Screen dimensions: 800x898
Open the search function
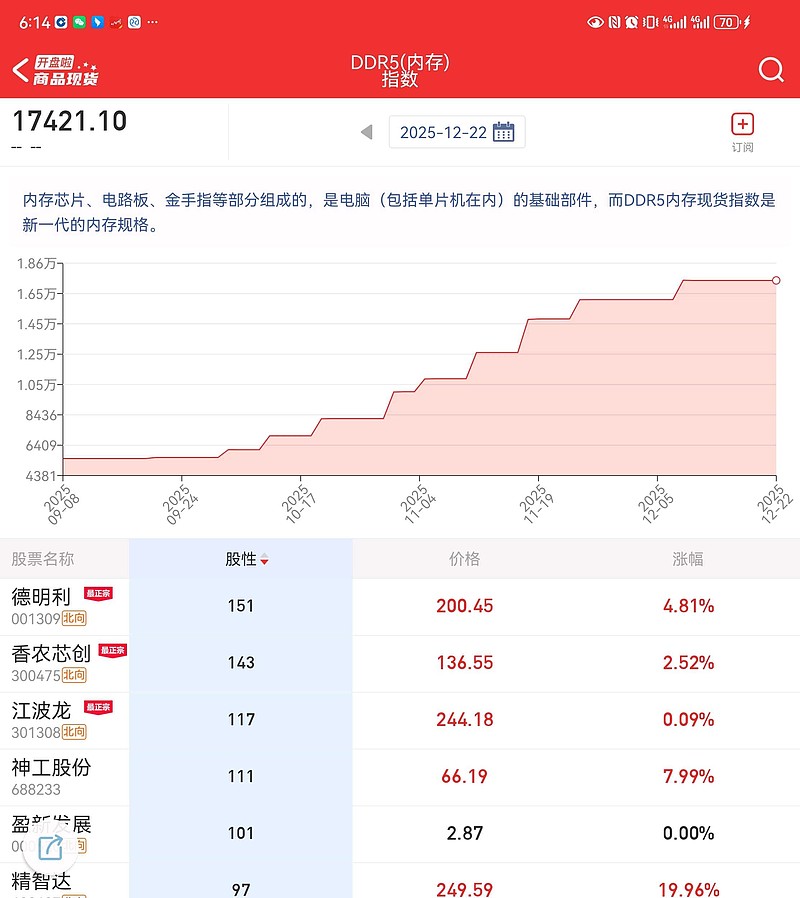coord(770,70)
